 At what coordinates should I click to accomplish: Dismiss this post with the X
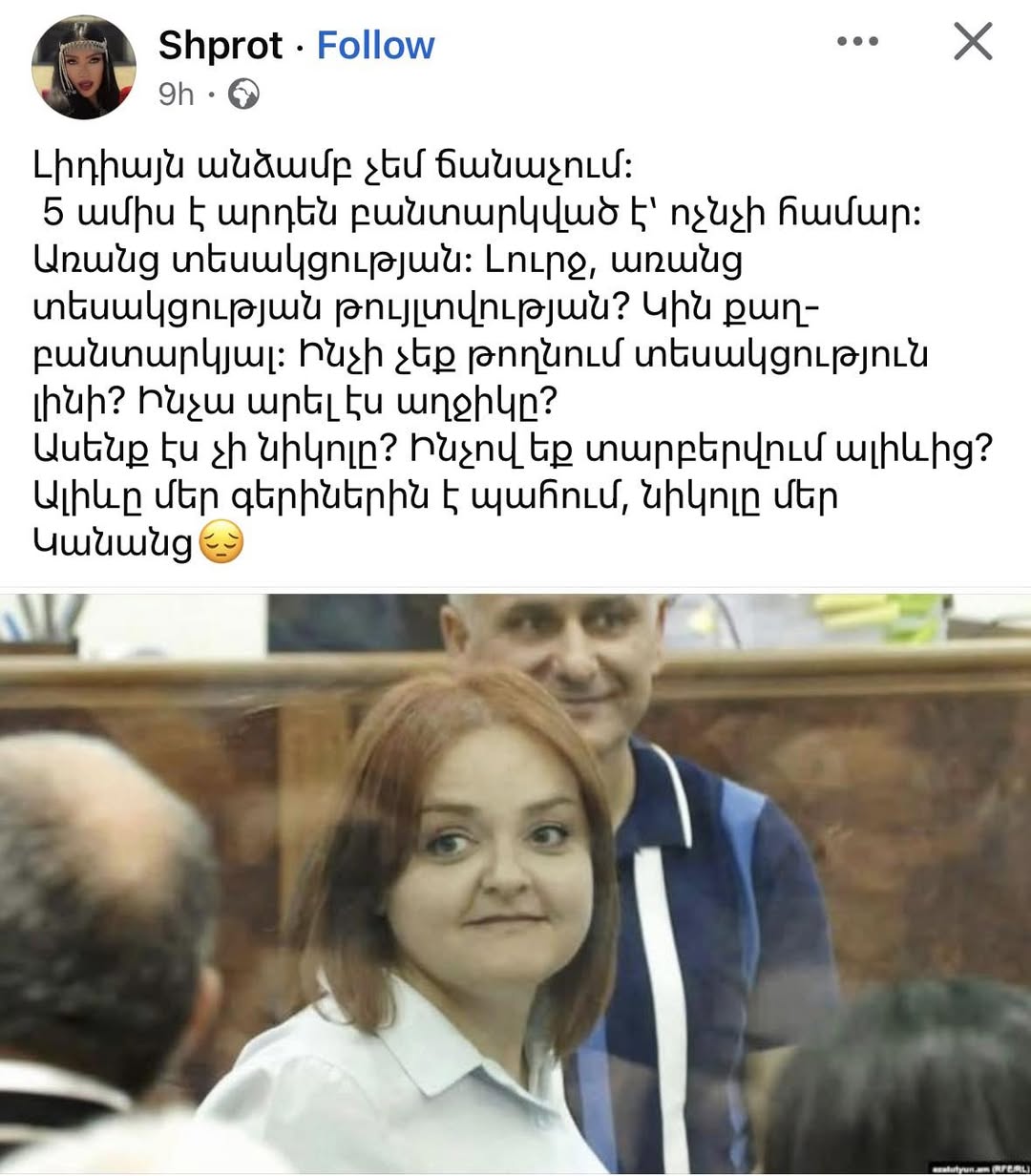973,42
